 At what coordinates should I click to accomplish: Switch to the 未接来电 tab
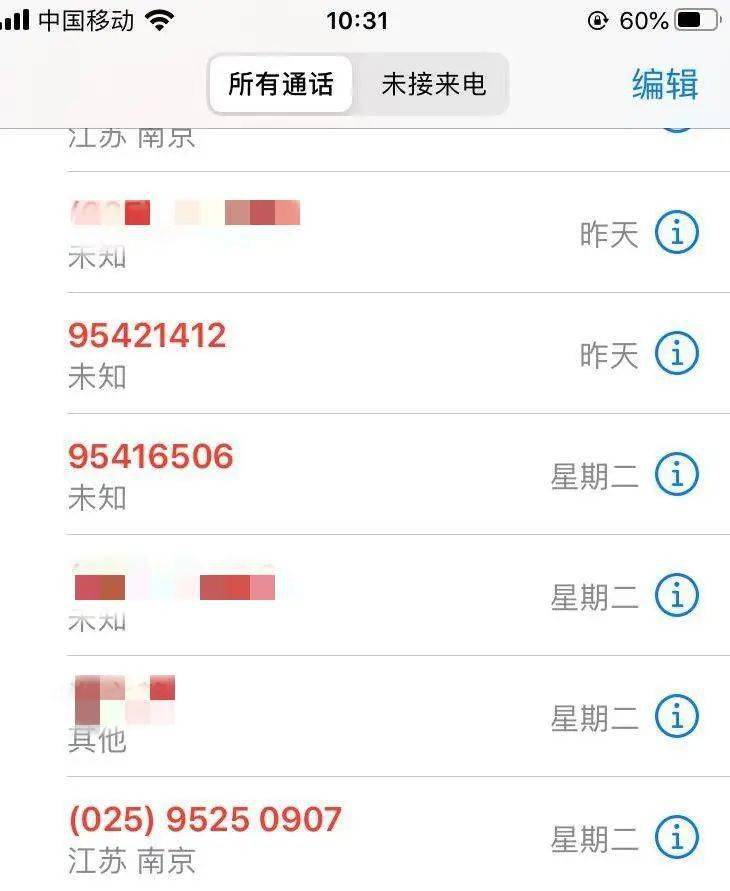coord(433,84)
